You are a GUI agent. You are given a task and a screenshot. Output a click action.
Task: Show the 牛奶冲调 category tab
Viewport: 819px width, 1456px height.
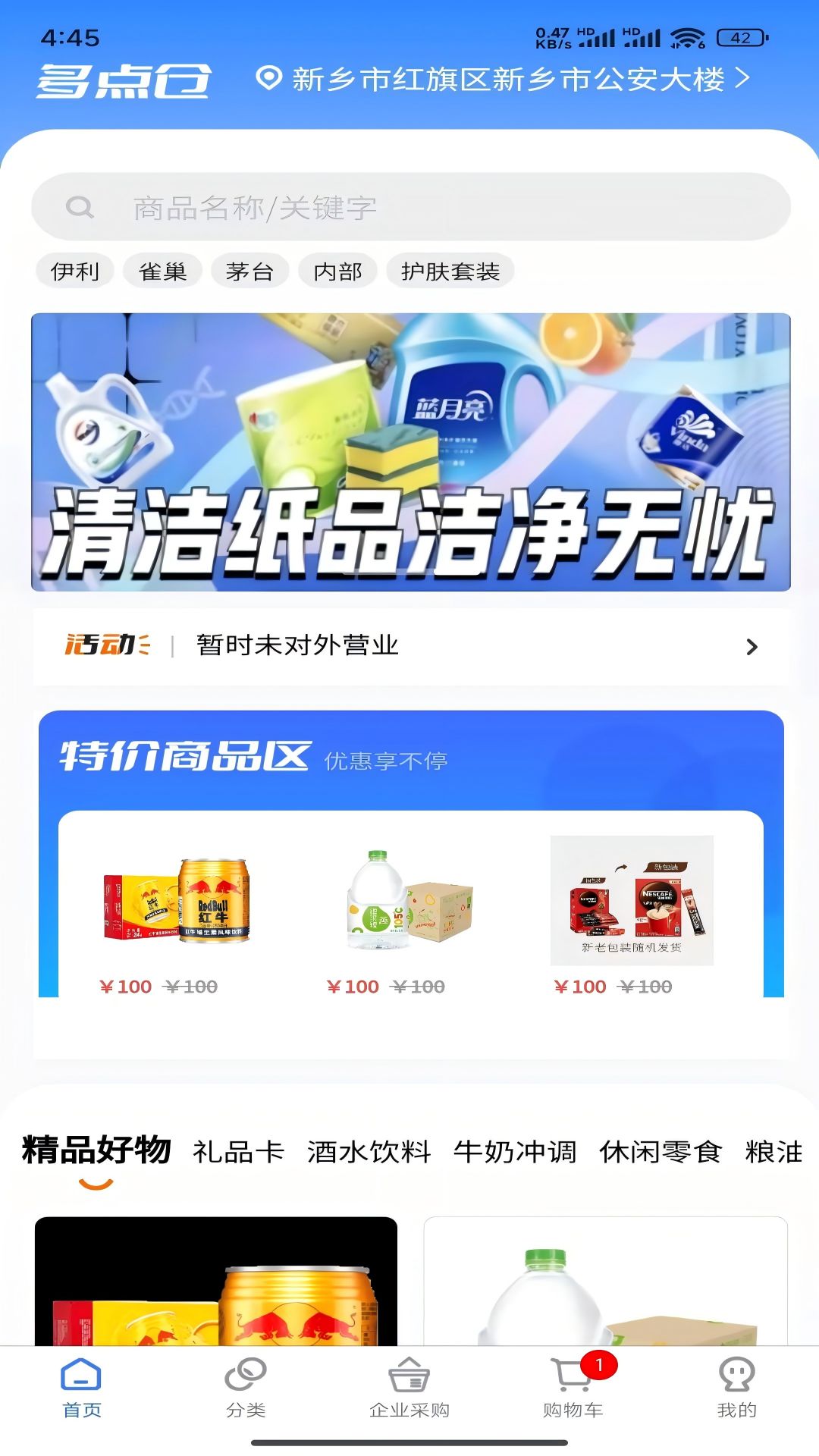click(515, 1152)
